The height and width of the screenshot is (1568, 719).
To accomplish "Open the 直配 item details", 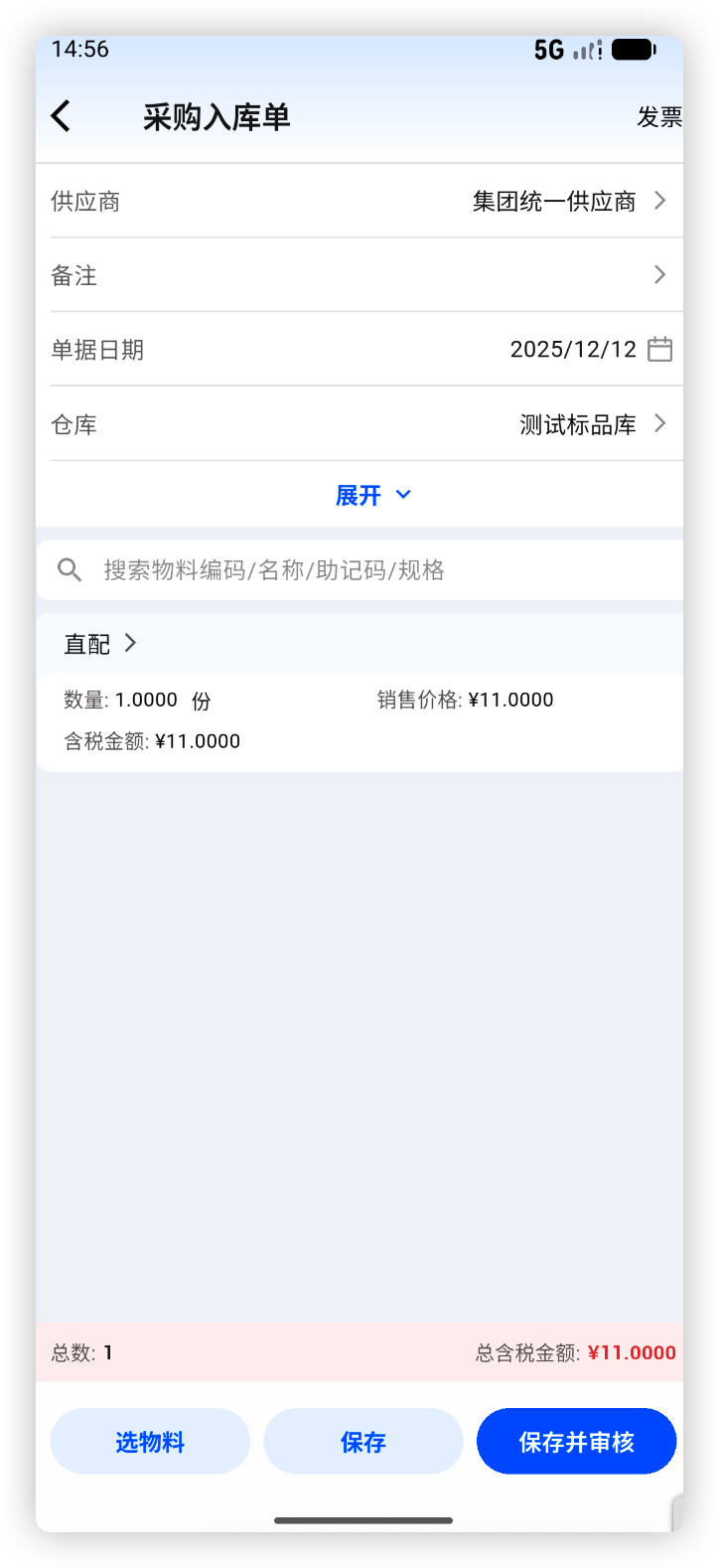I will click(100, 644).
